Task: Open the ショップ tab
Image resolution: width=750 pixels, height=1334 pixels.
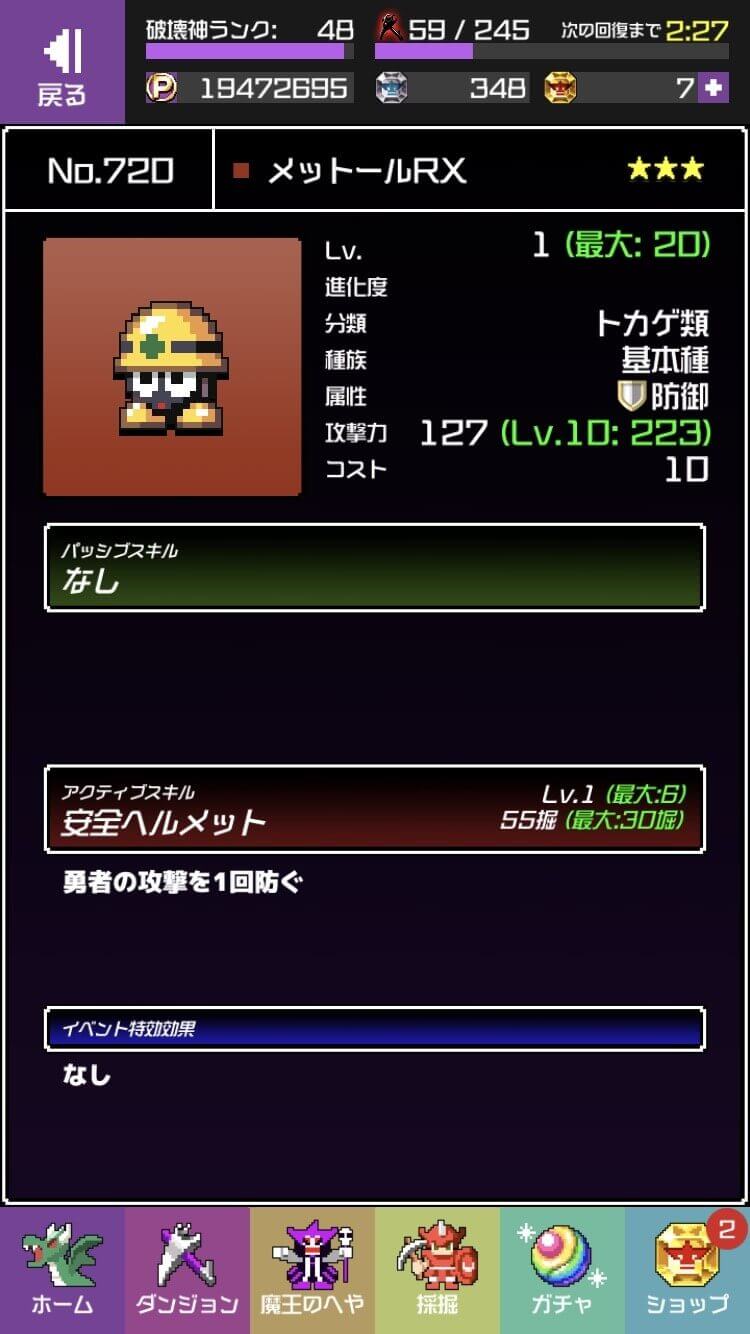Action: coord(687,1270)
